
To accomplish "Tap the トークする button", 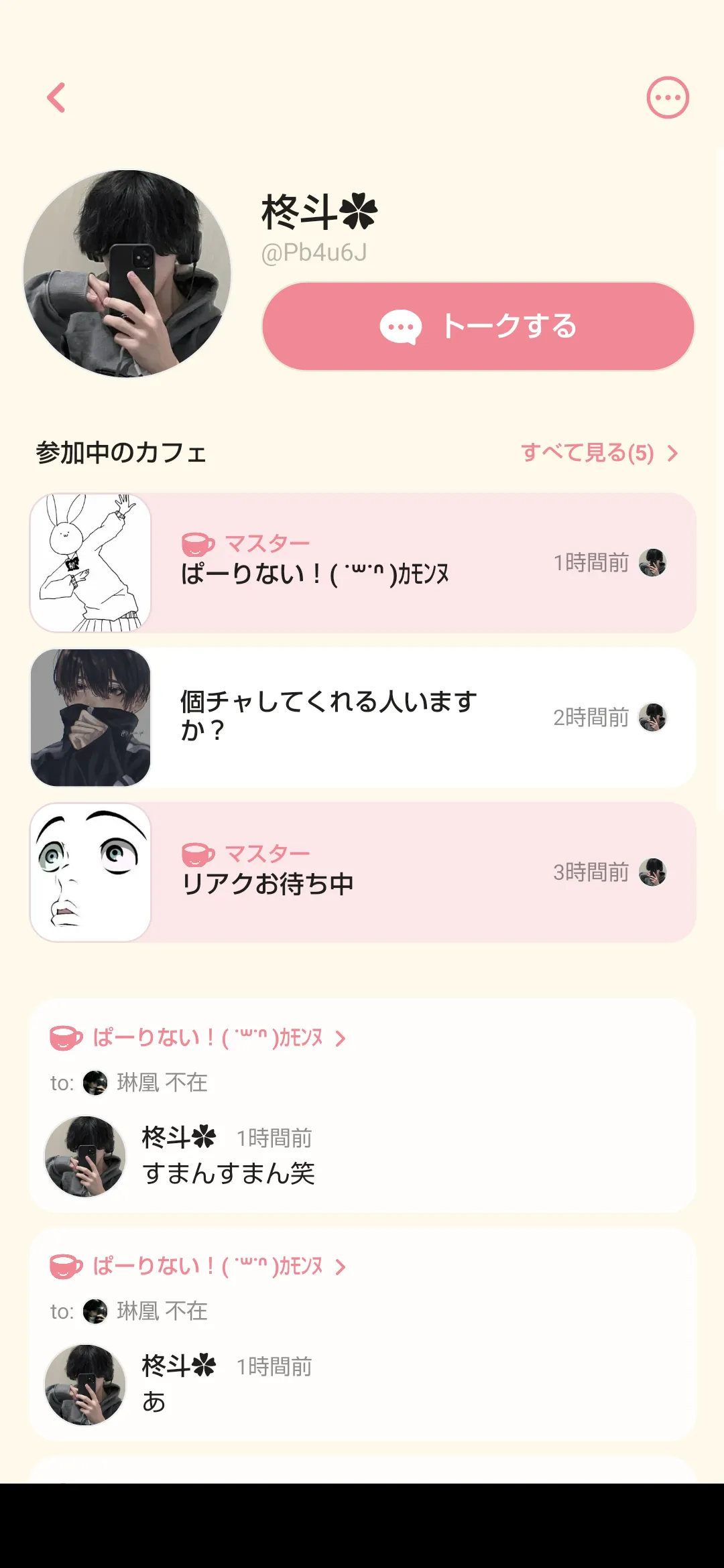I will tap(478, 326).
